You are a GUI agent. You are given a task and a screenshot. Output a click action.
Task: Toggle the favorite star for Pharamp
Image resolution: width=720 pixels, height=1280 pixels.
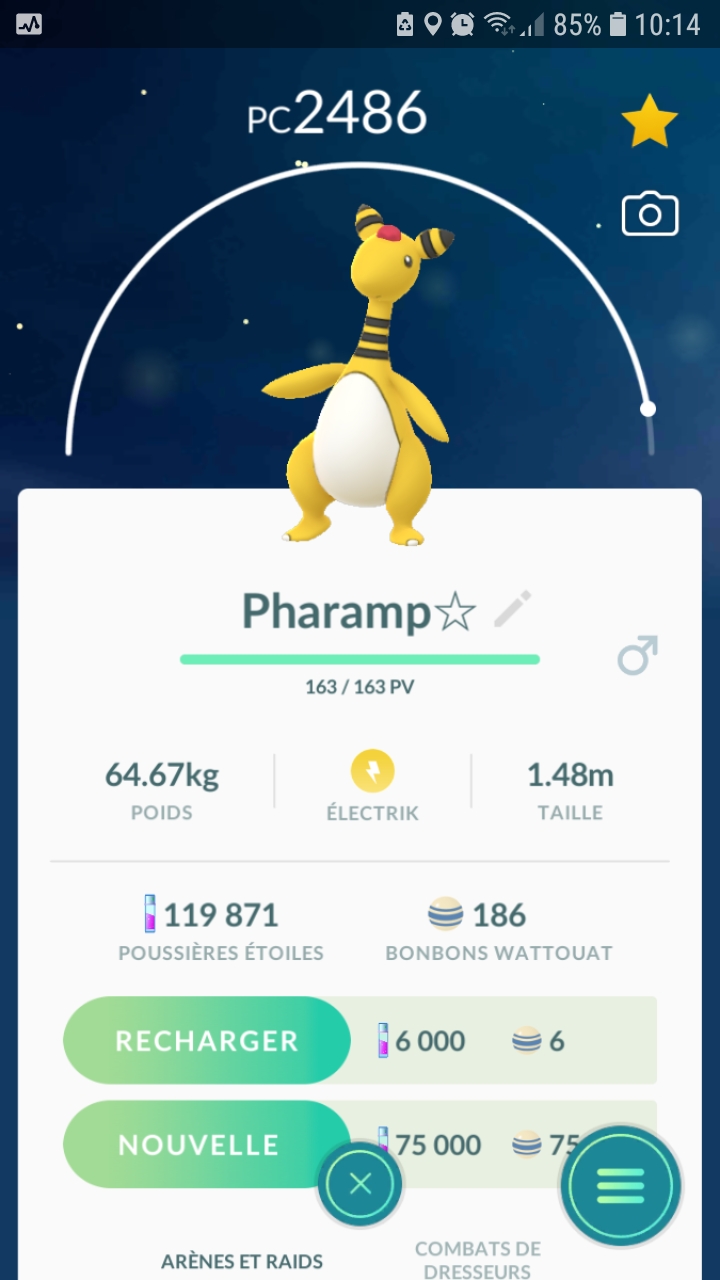coord(649,122)
